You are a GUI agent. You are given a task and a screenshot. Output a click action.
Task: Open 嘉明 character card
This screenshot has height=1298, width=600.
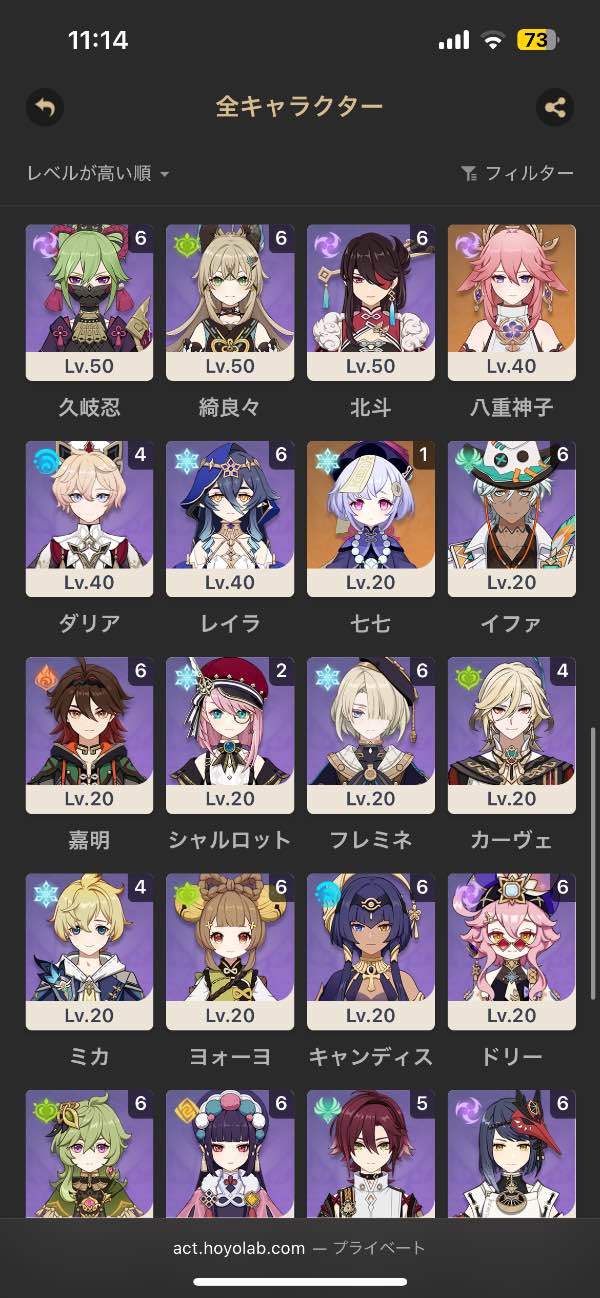tap(89, 735)
